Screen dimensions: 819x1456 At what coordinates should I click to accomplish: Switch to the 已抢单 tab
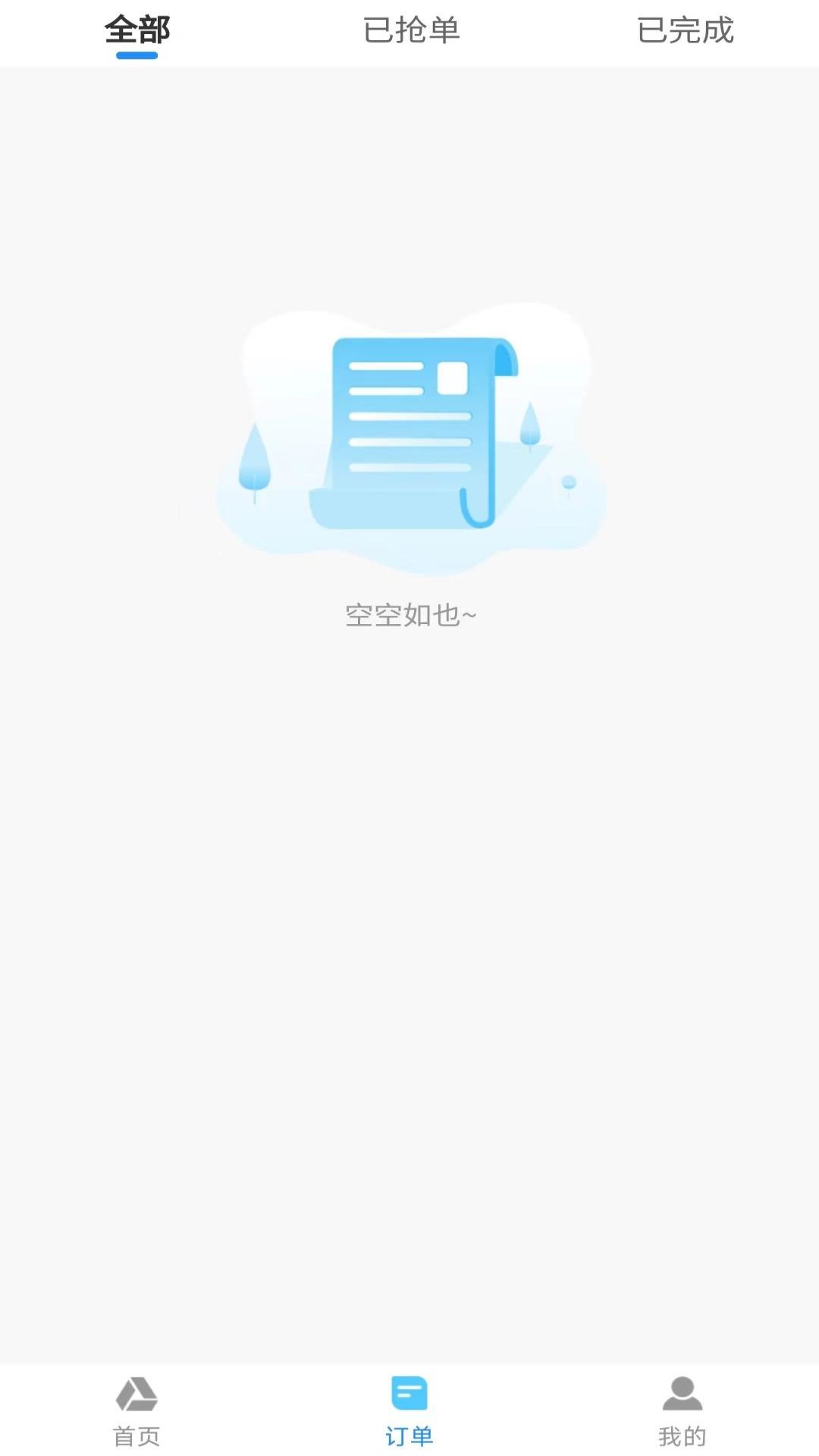point(409,30)
